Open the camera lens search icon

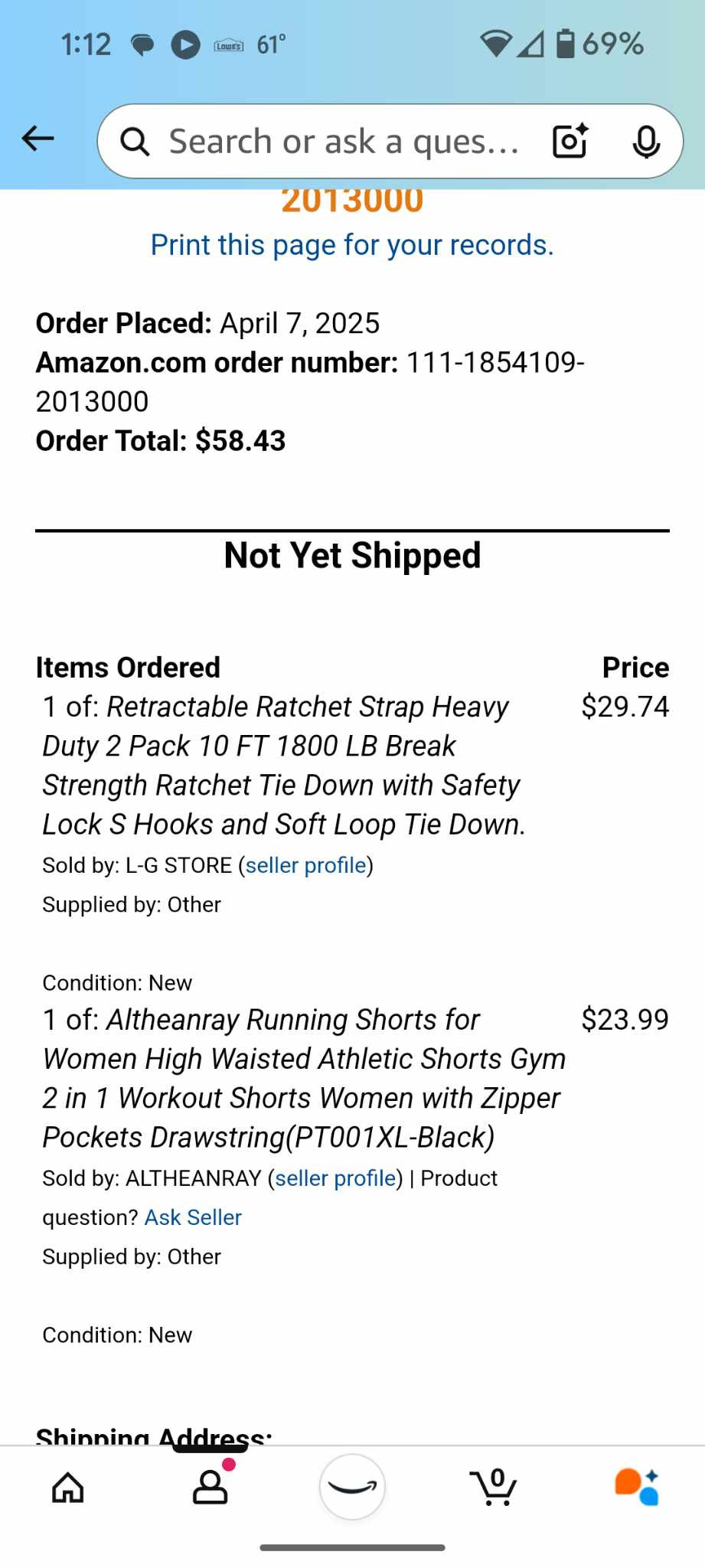570,141
